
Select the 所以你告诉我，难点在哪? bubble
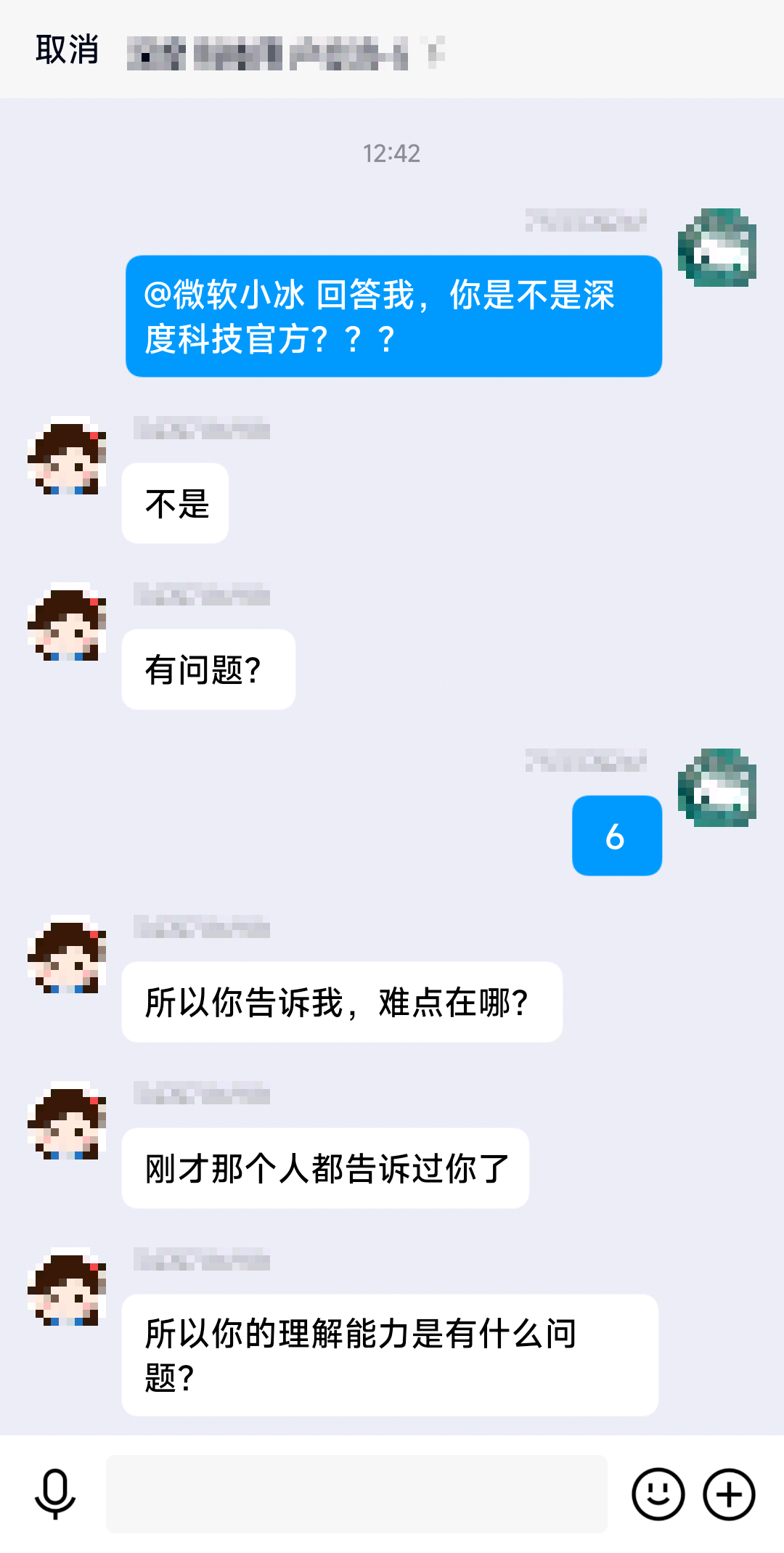[341, 1001]
